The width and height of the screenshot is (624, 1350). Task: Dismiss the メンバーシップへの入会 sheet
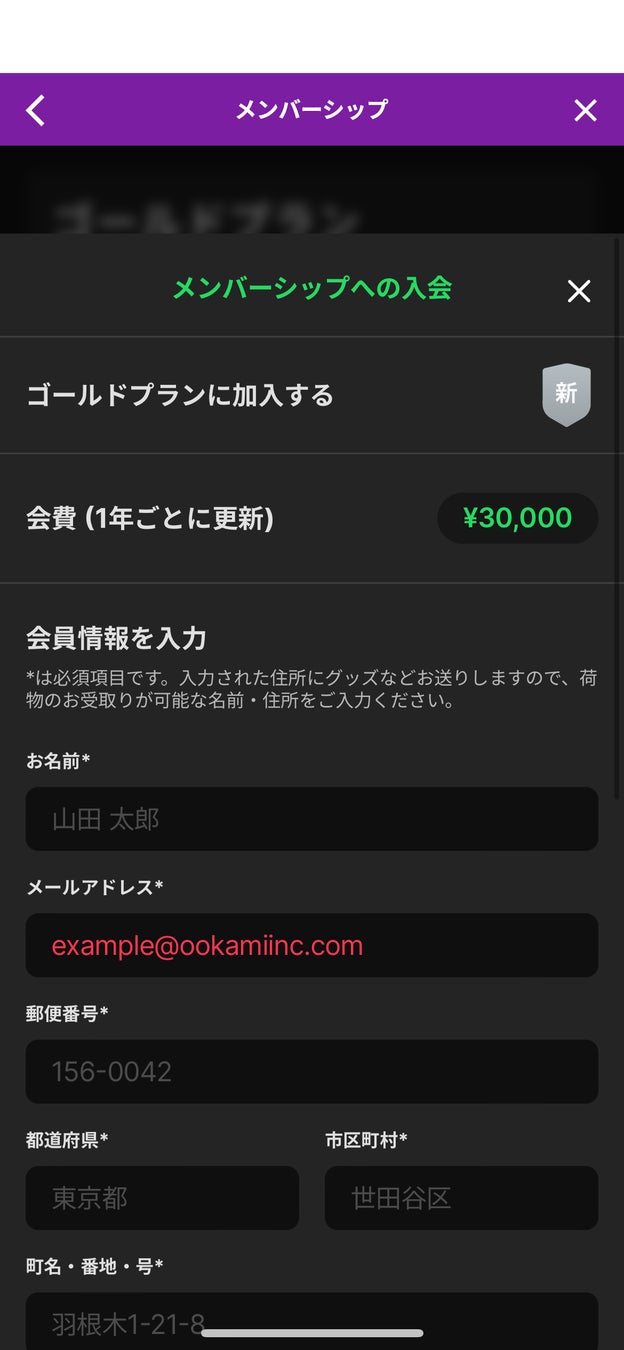pyautogui.click(x=579, y=291)
